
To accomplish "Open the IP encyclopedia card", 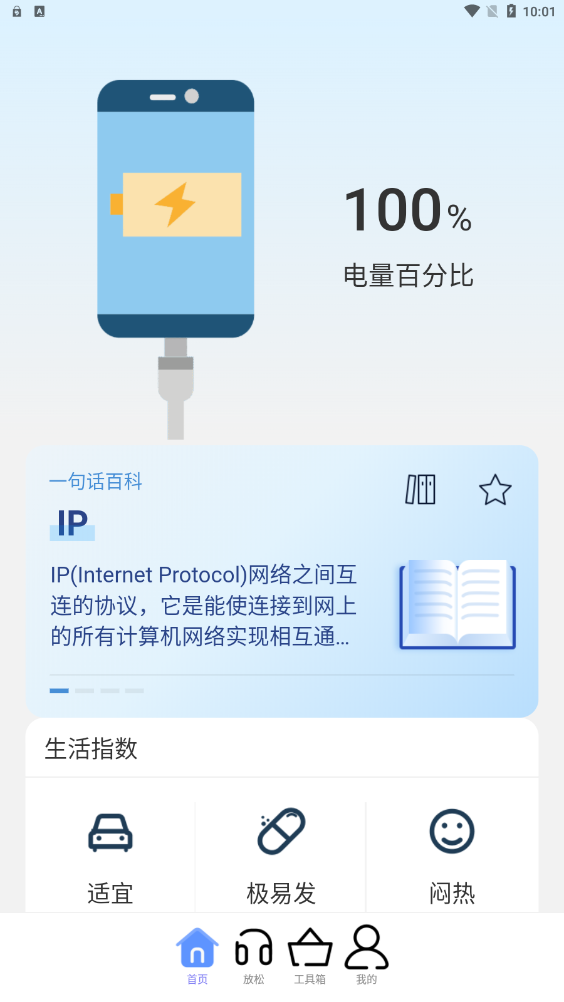I will (x=282, y=581).
